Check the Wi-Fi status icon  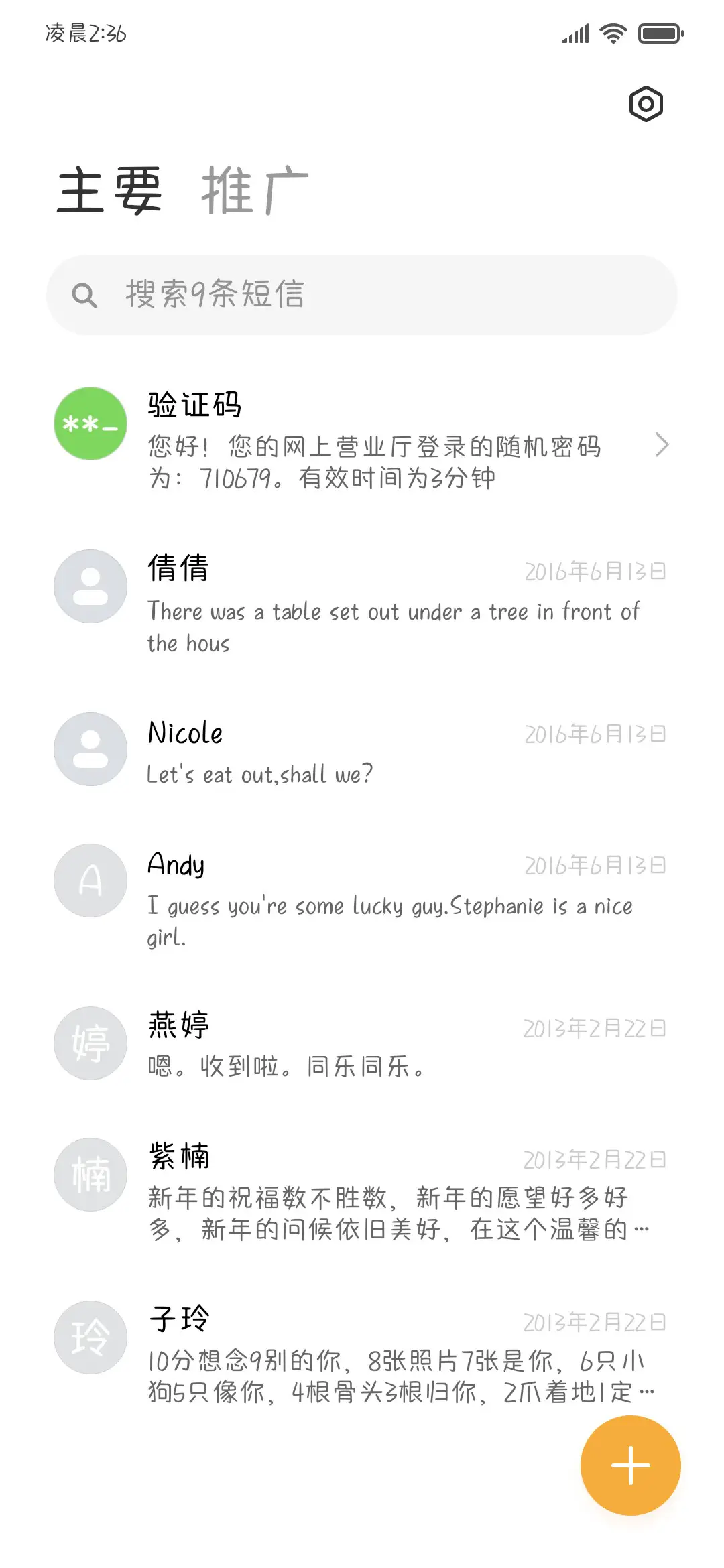[612, 32]
